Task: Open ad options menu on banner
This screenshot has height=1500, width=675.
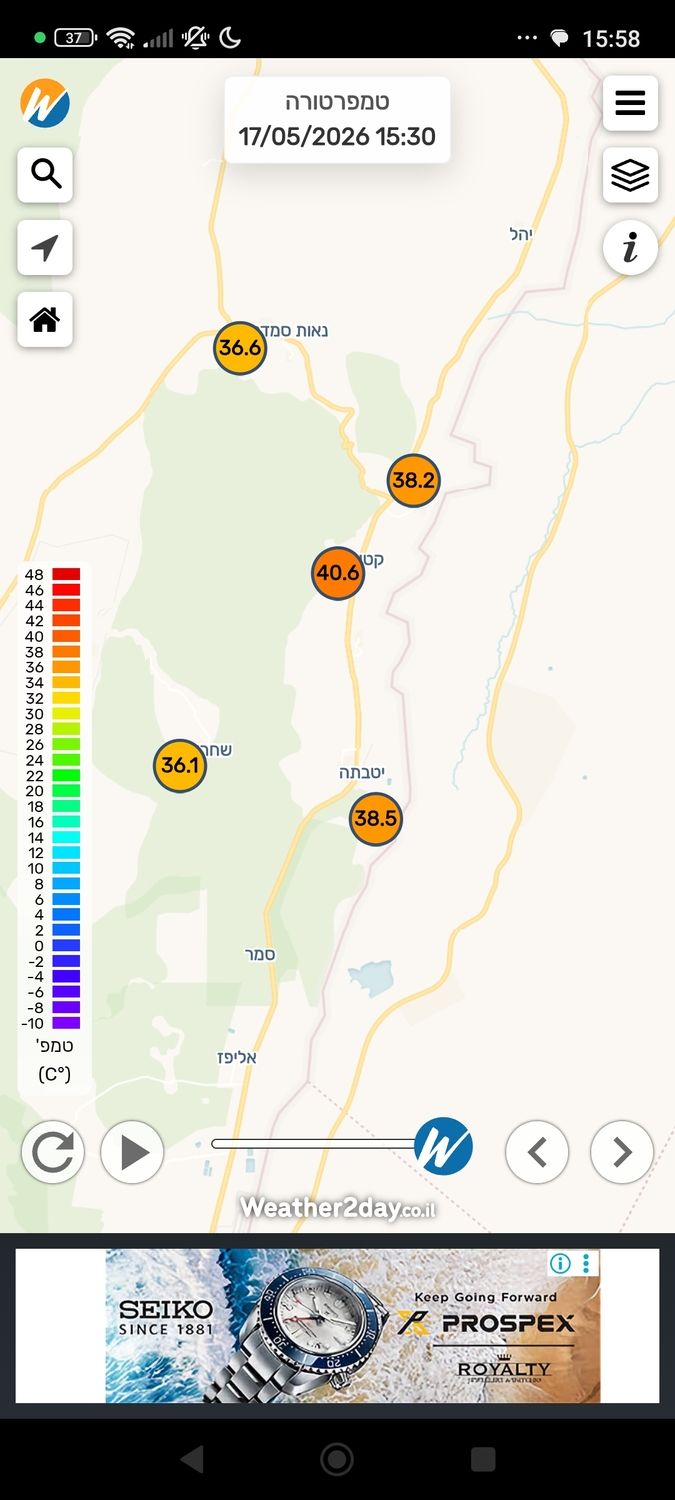Action: [x=586, y=1263]
